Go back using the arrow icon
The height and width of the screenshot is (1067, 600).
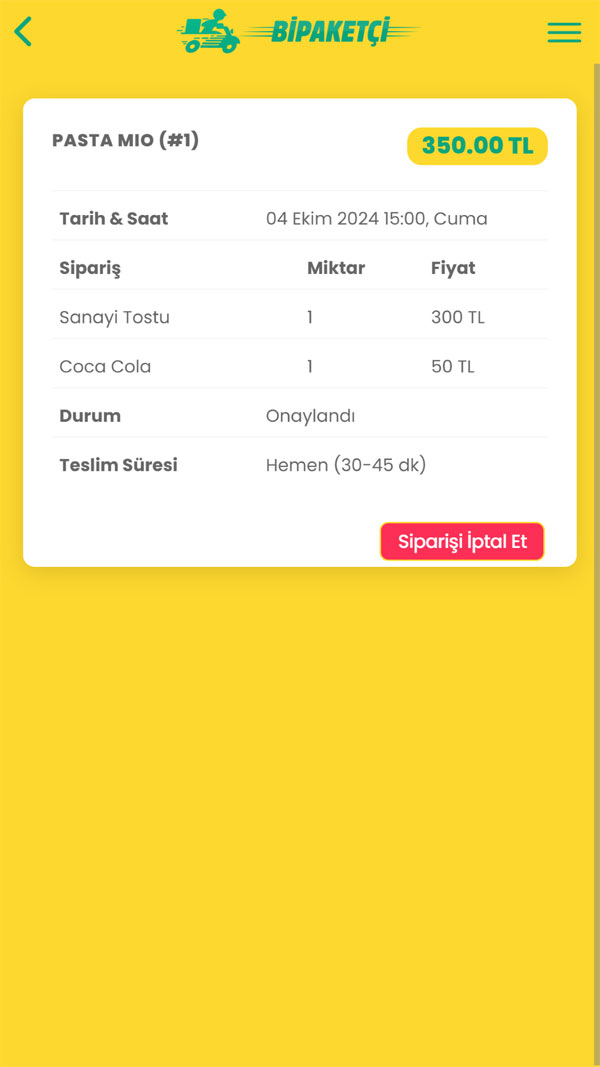23,32
